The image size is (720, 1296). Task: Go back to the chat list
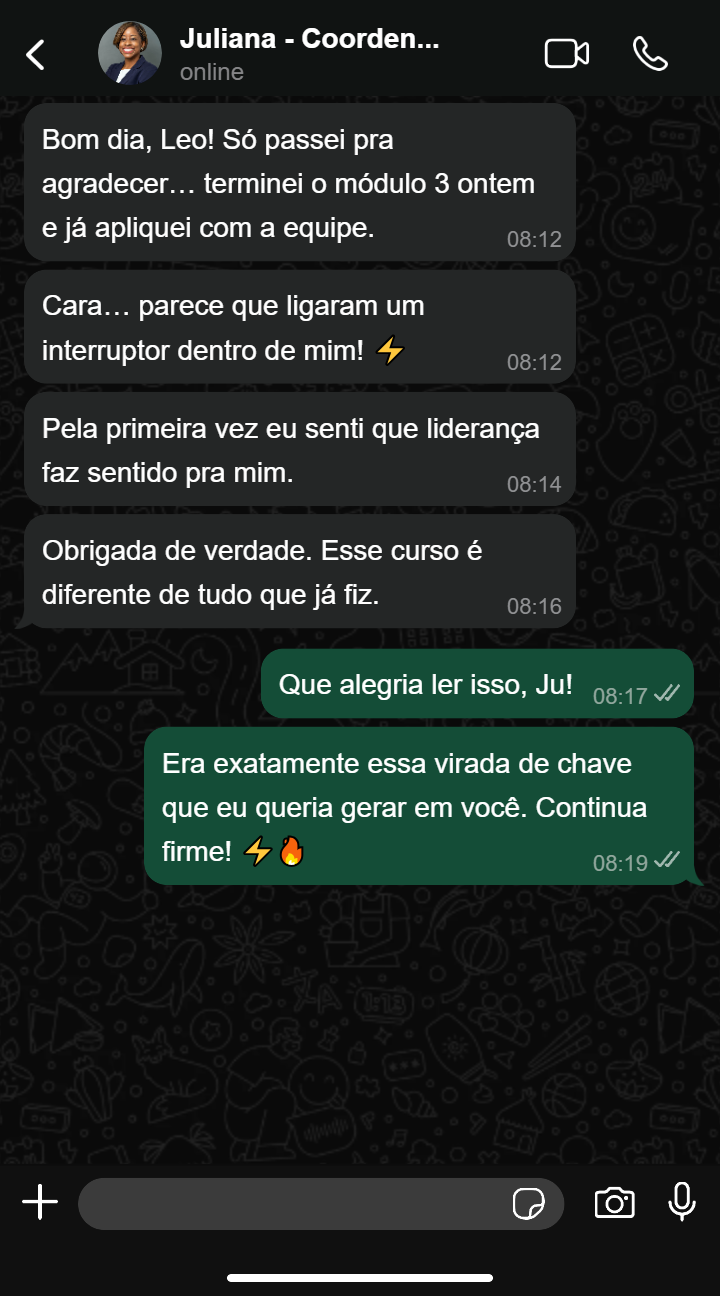click(x=36, y=54)
